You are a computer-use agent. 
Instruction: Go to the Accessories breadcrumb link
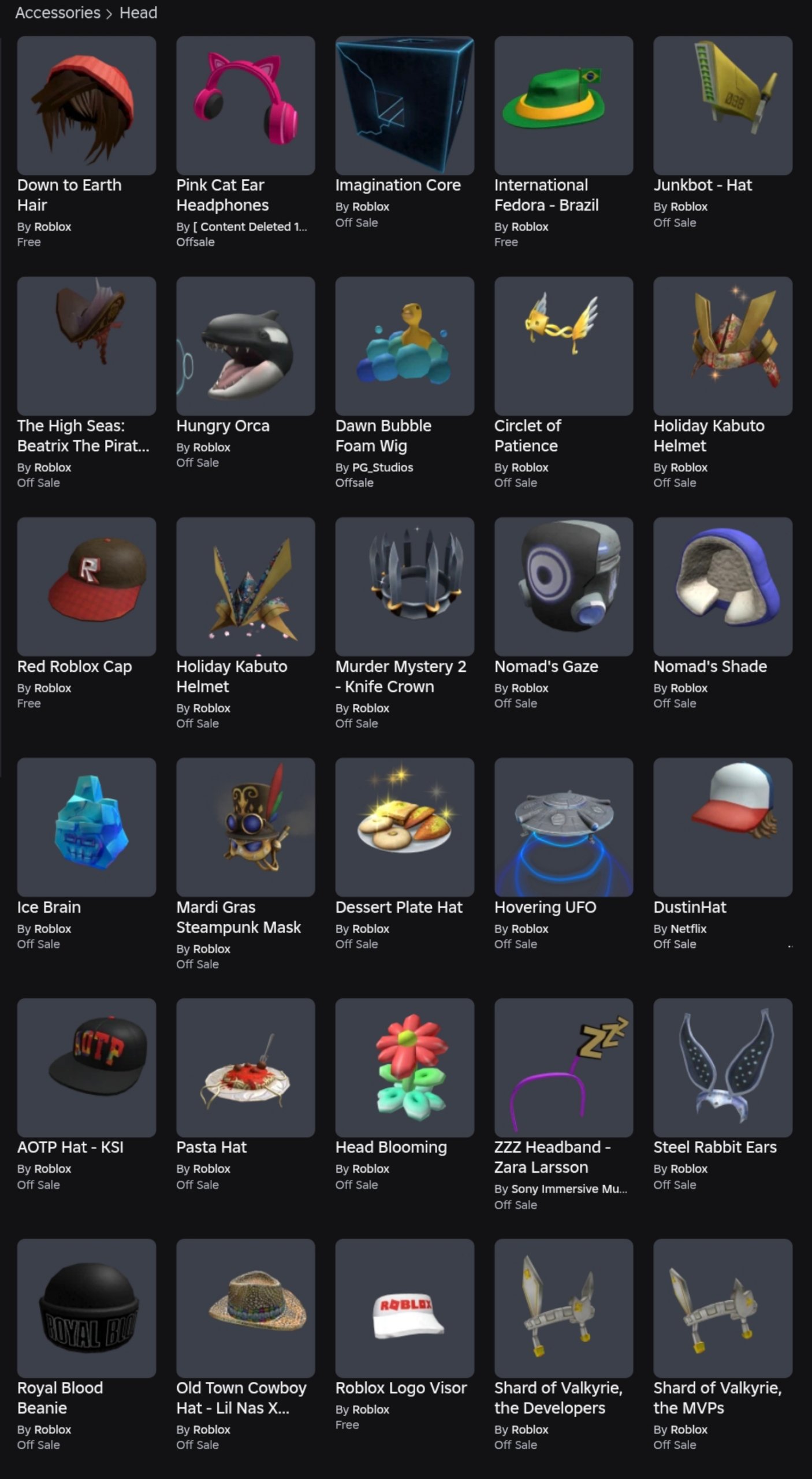(x=58, y=13)
